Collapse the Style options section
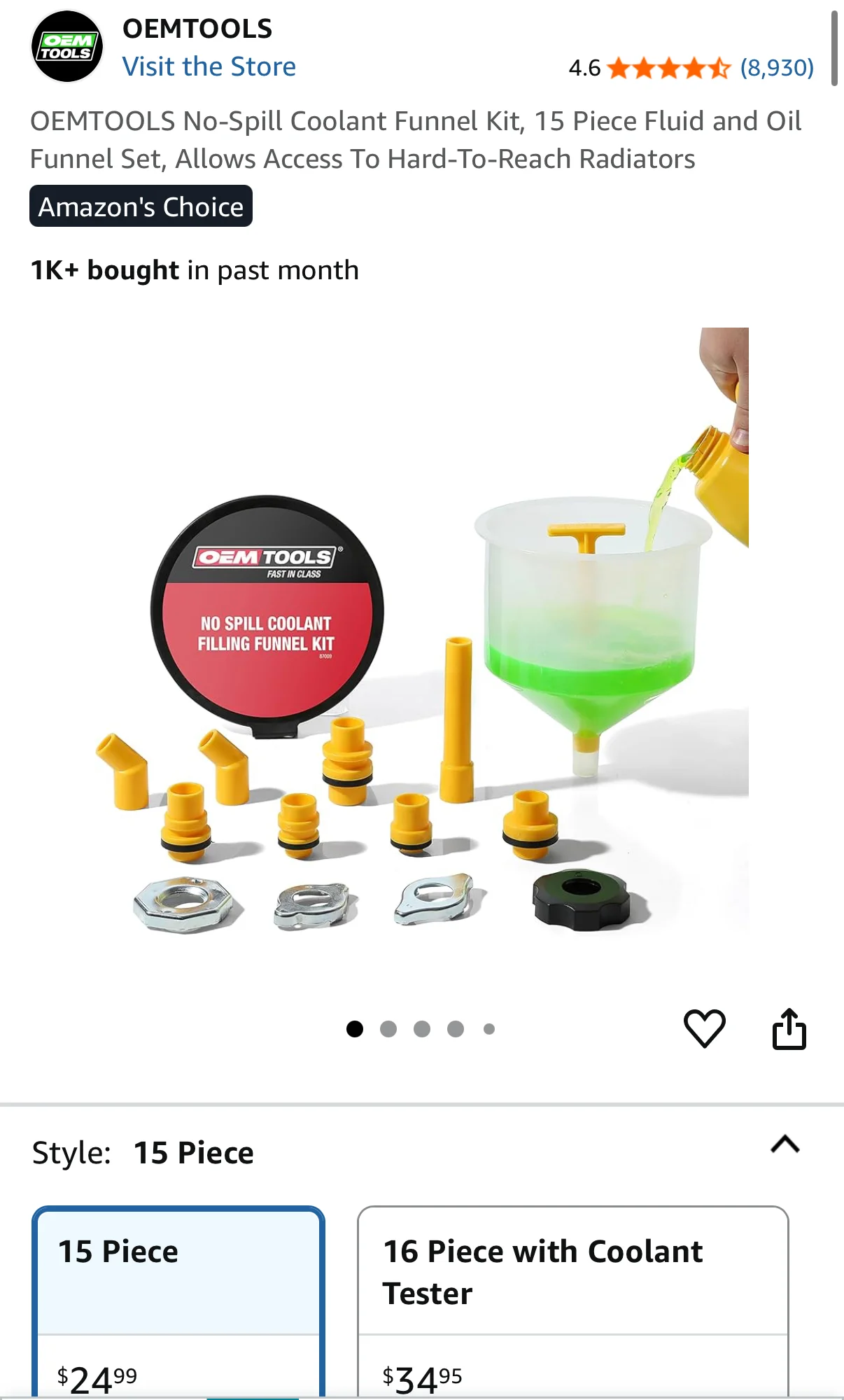The height and width of the screenshot is (1400, 844). [x=785, y=1144]
